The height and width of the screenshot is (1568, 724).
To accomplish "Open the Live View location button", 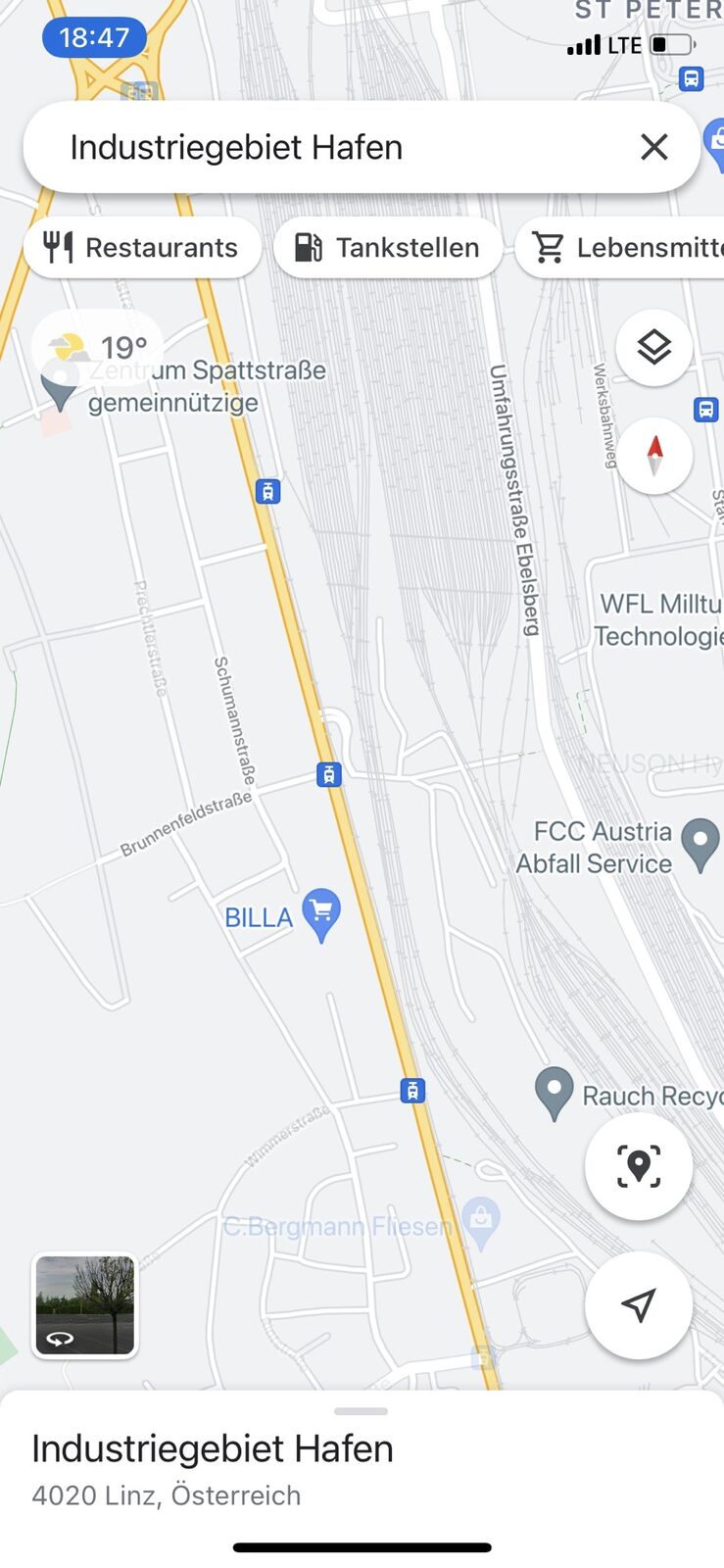I will [x=638, y=1166].
